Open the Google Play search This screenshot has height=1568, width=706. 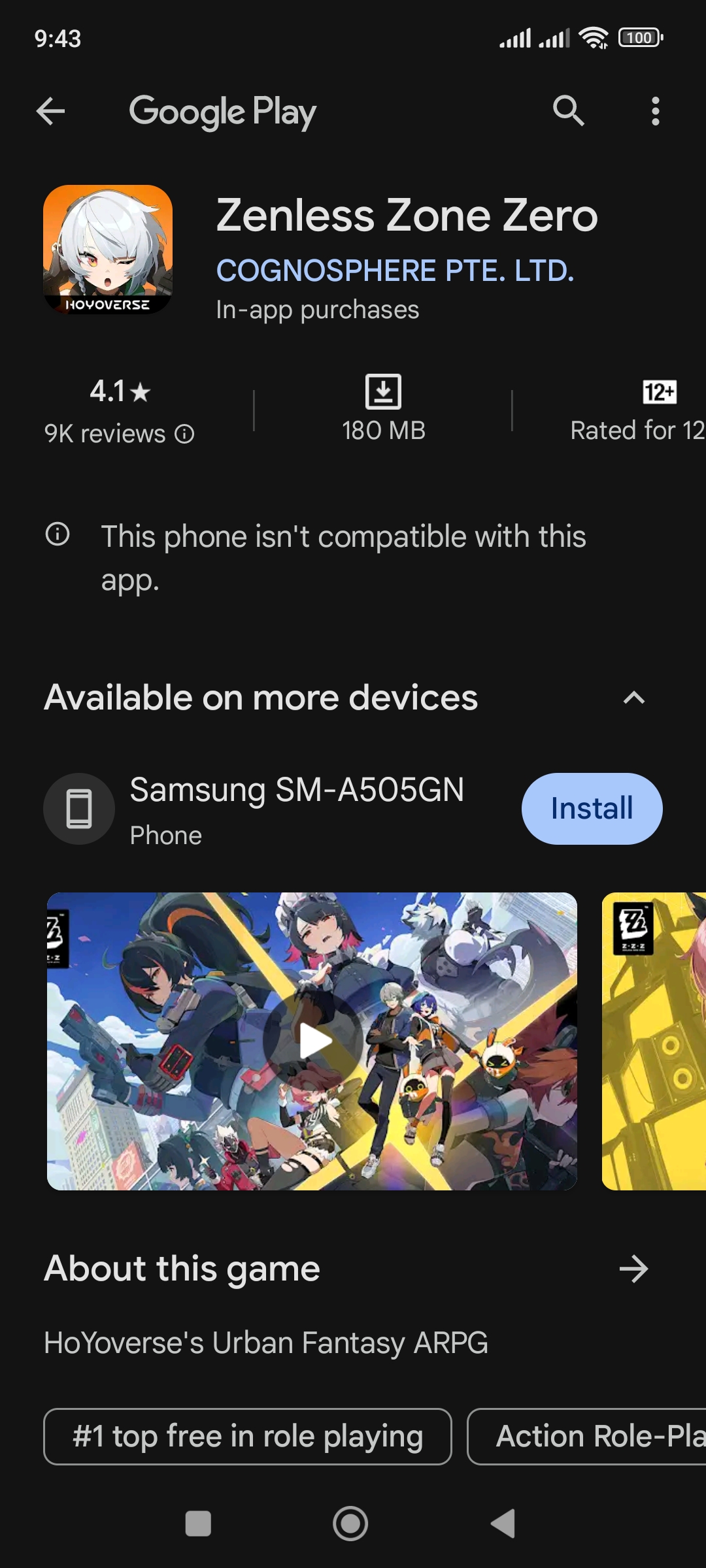[569, 110]
